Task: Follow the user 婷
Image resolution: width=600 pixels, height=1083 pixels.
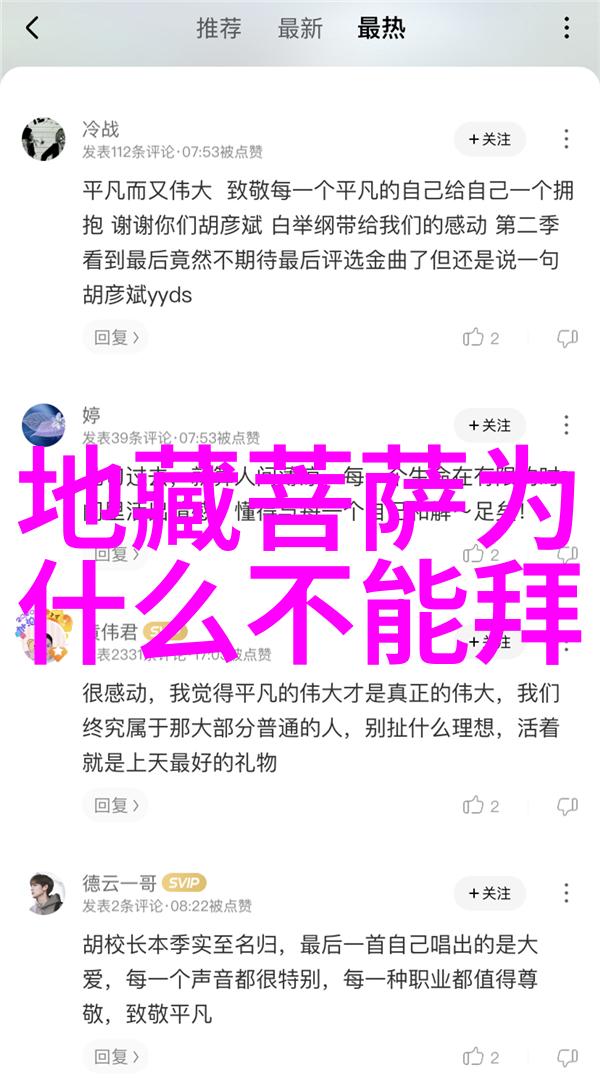Action: click(489, 426)
